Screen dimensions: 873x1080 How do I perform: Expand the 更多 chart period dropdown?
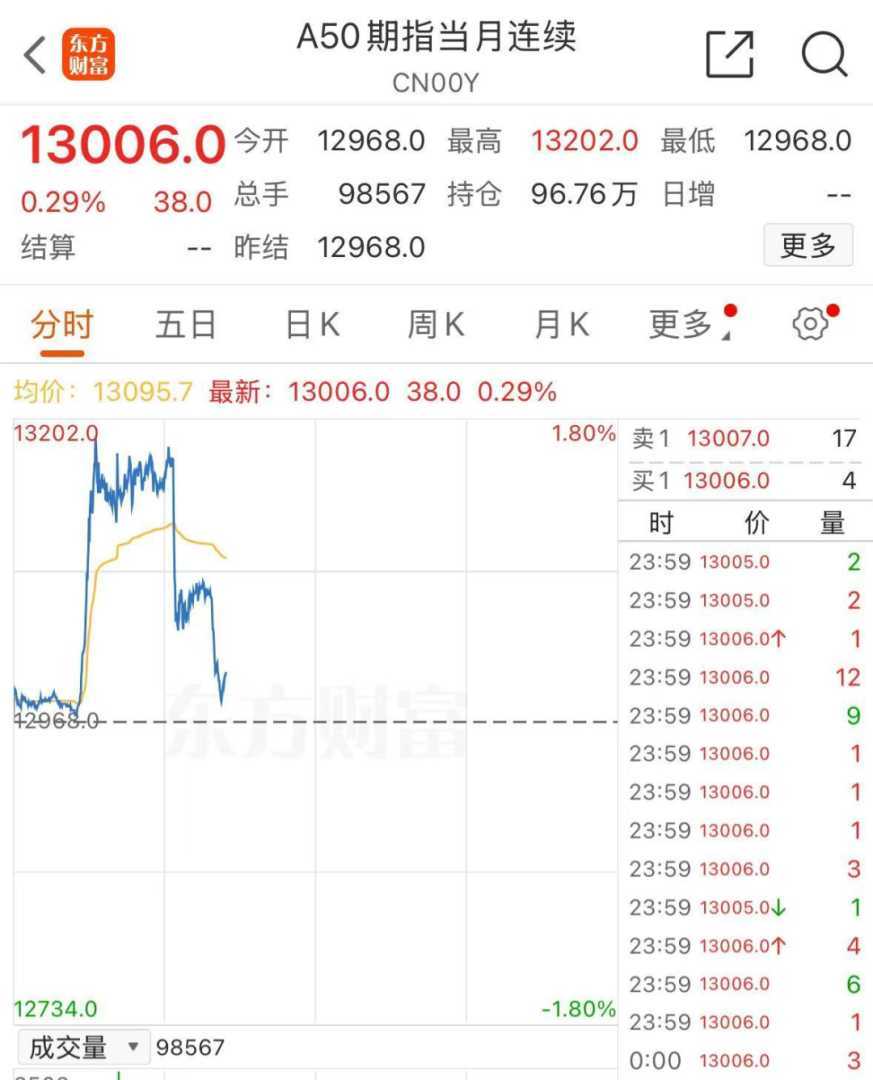pyautogui.click(x=684, y=325)
